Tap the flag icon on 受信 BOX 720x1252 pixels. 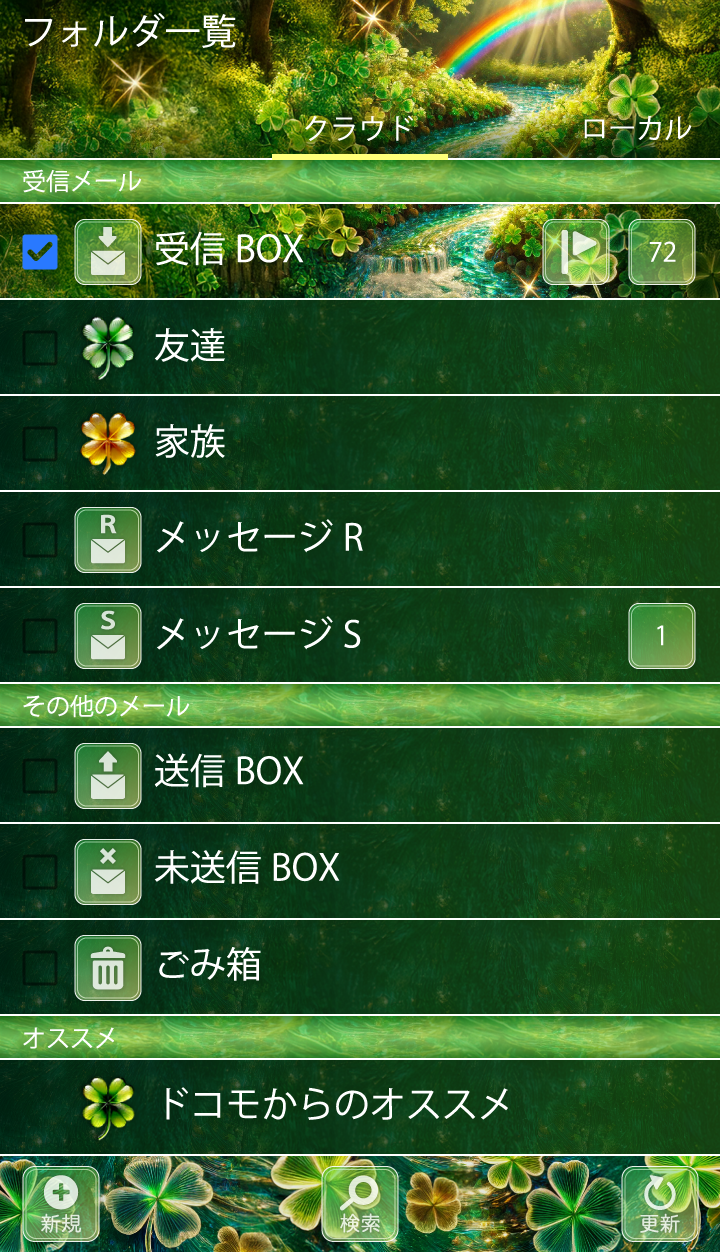coord(576,252)
